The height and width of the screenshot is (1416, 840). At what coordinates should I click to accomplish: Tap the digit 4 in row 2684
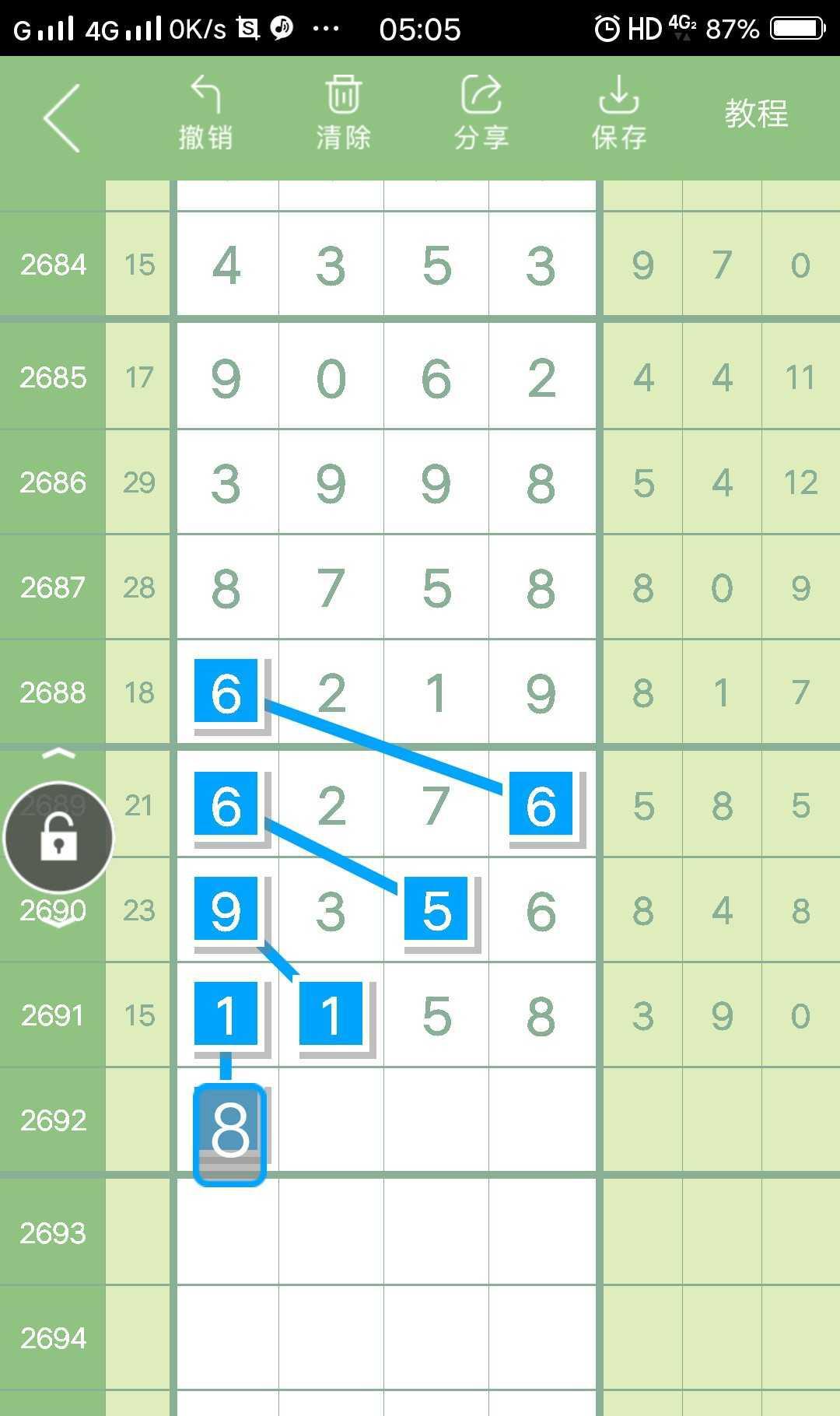(226, 265)
